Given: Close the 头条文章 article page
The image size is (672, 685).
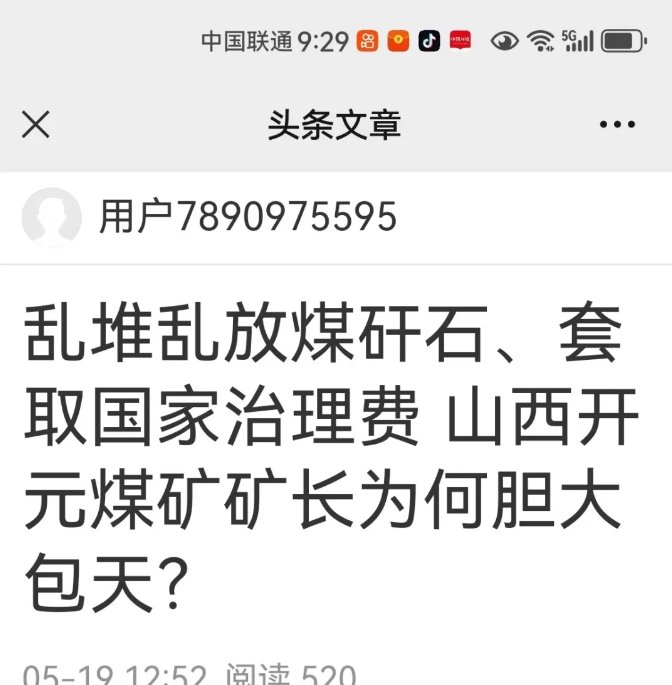Looking at the screenshot, I should click(x=36, y=125).
